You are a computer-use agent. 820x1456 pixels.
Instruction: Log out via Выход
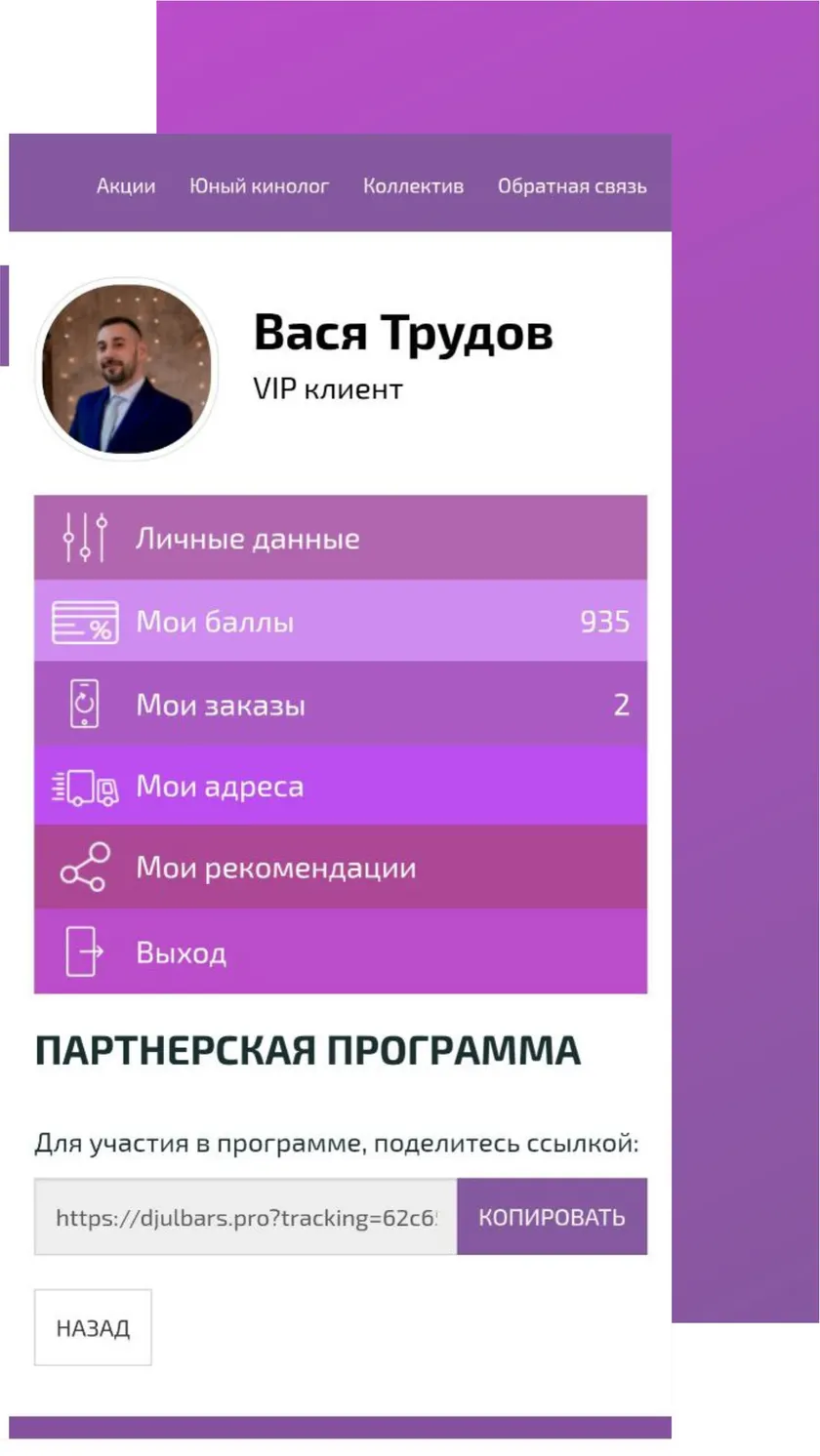click(x=341, y=951)
